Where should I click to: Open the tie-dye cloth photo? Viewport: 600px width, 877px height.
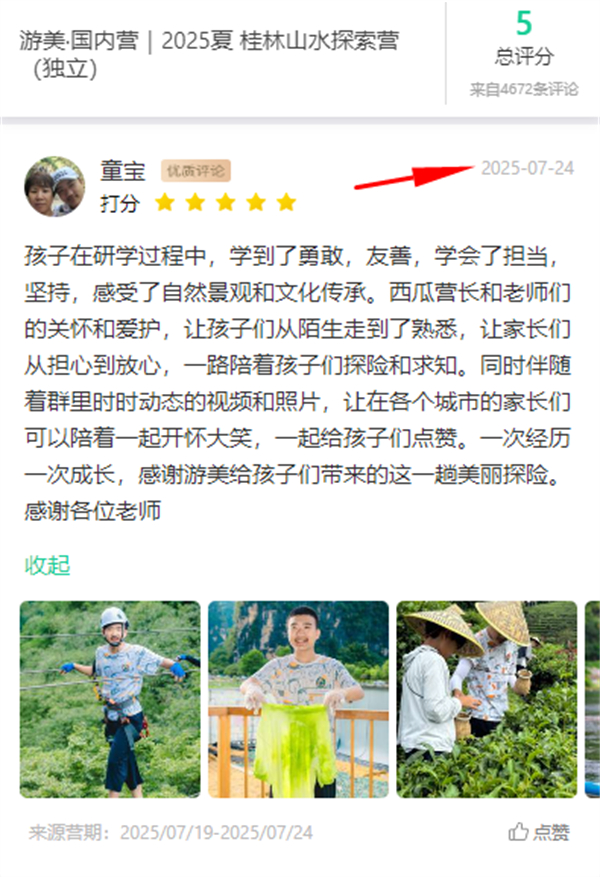pyautogui.click(x=298, y=699)
